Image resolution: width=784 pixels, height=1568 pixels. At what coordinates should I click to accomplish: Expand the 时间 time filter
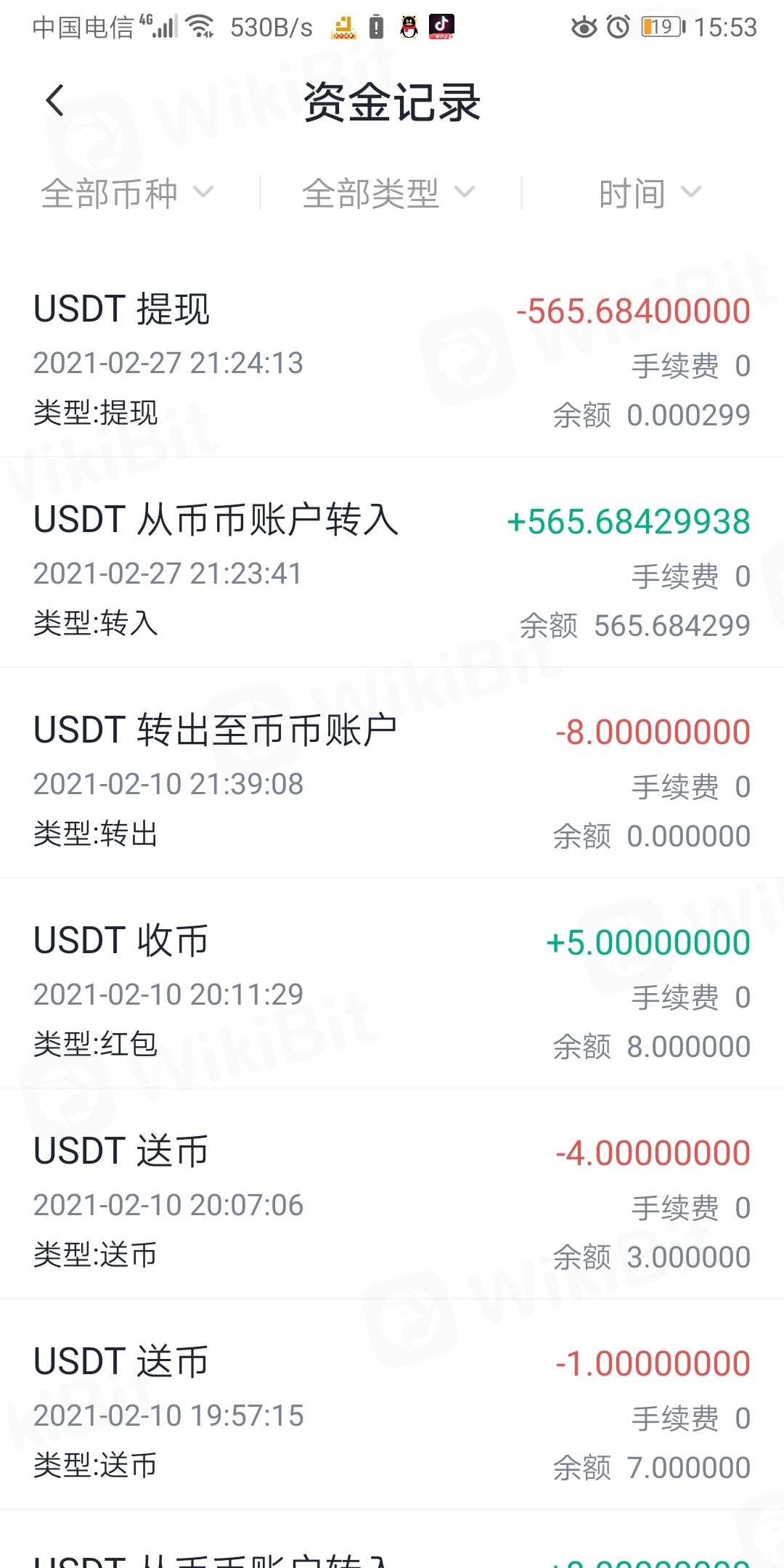click(649, 193)
